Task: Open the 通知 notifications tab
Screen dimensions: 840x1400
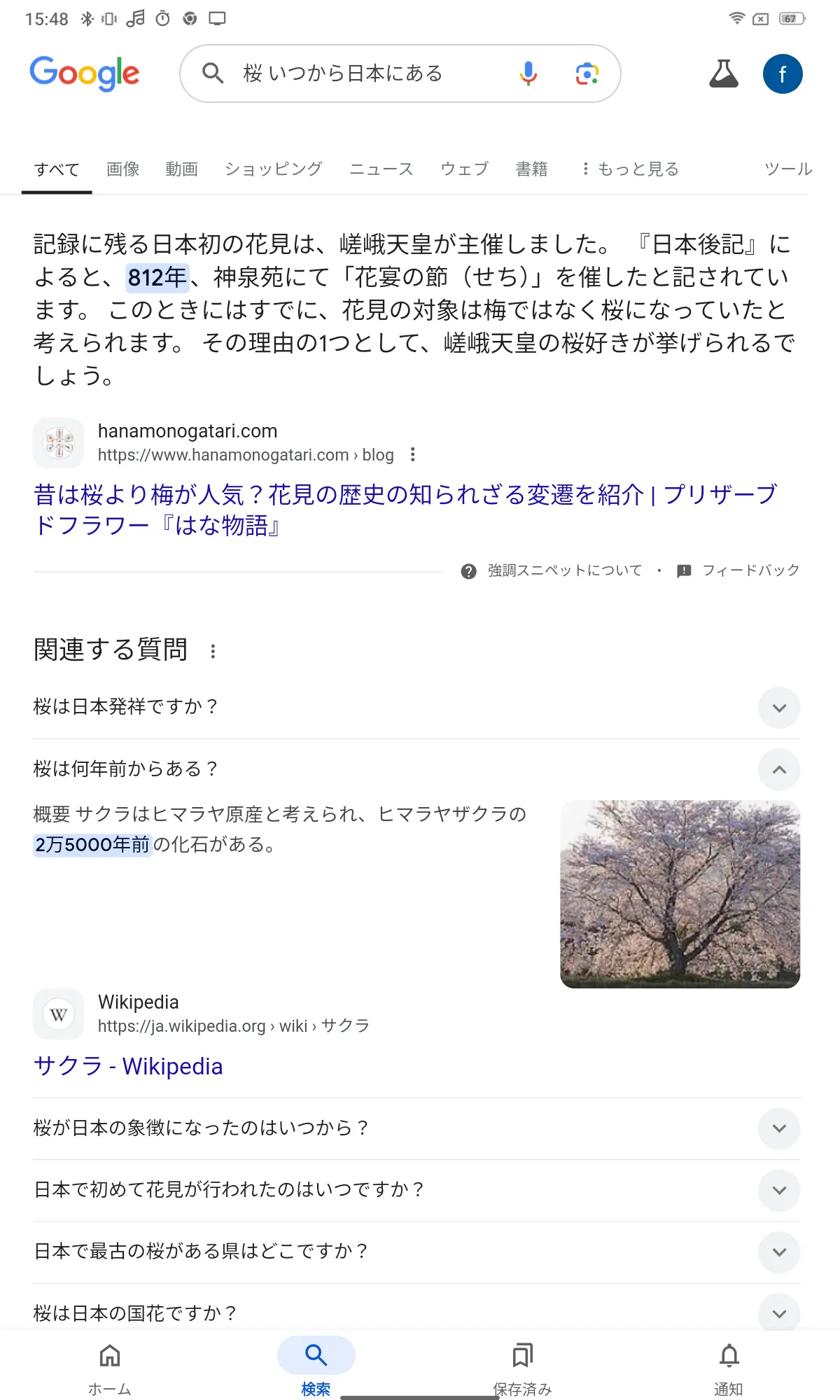Action: 729,1368
